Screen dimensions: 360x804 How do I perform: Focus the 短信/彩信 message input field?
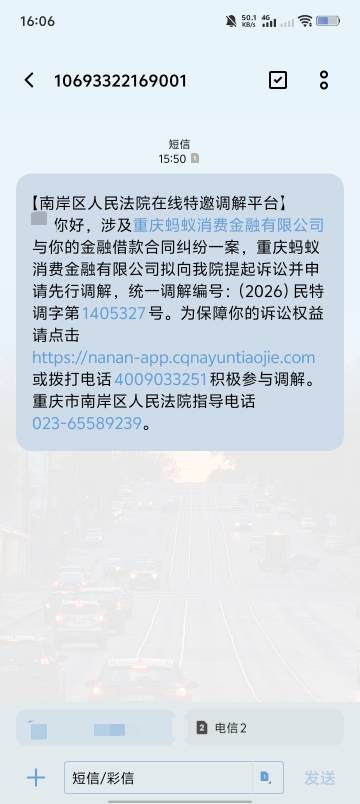tap(159, 778)
